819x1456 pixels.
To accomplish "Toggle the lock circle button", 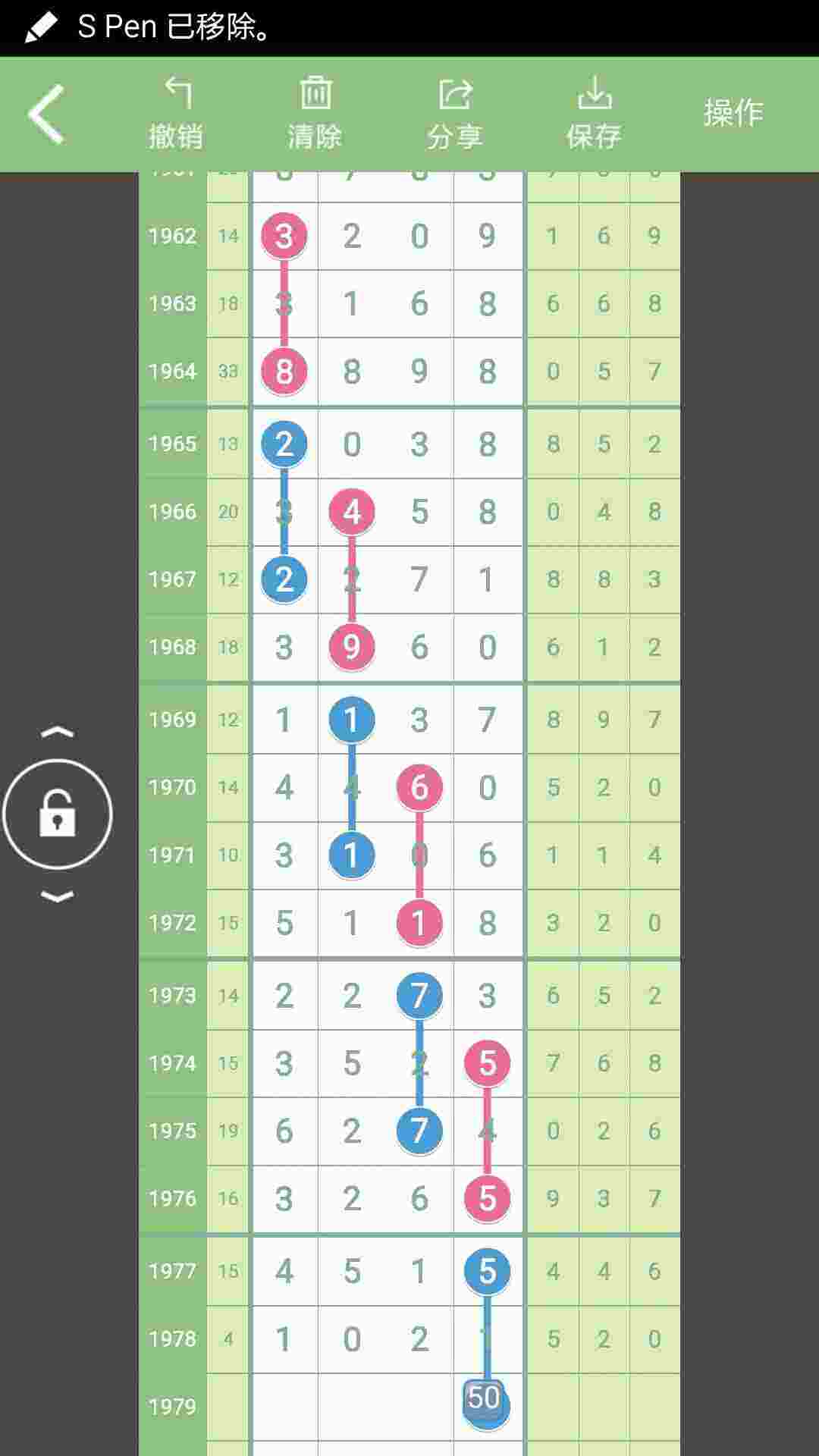I will pos(58,814).
